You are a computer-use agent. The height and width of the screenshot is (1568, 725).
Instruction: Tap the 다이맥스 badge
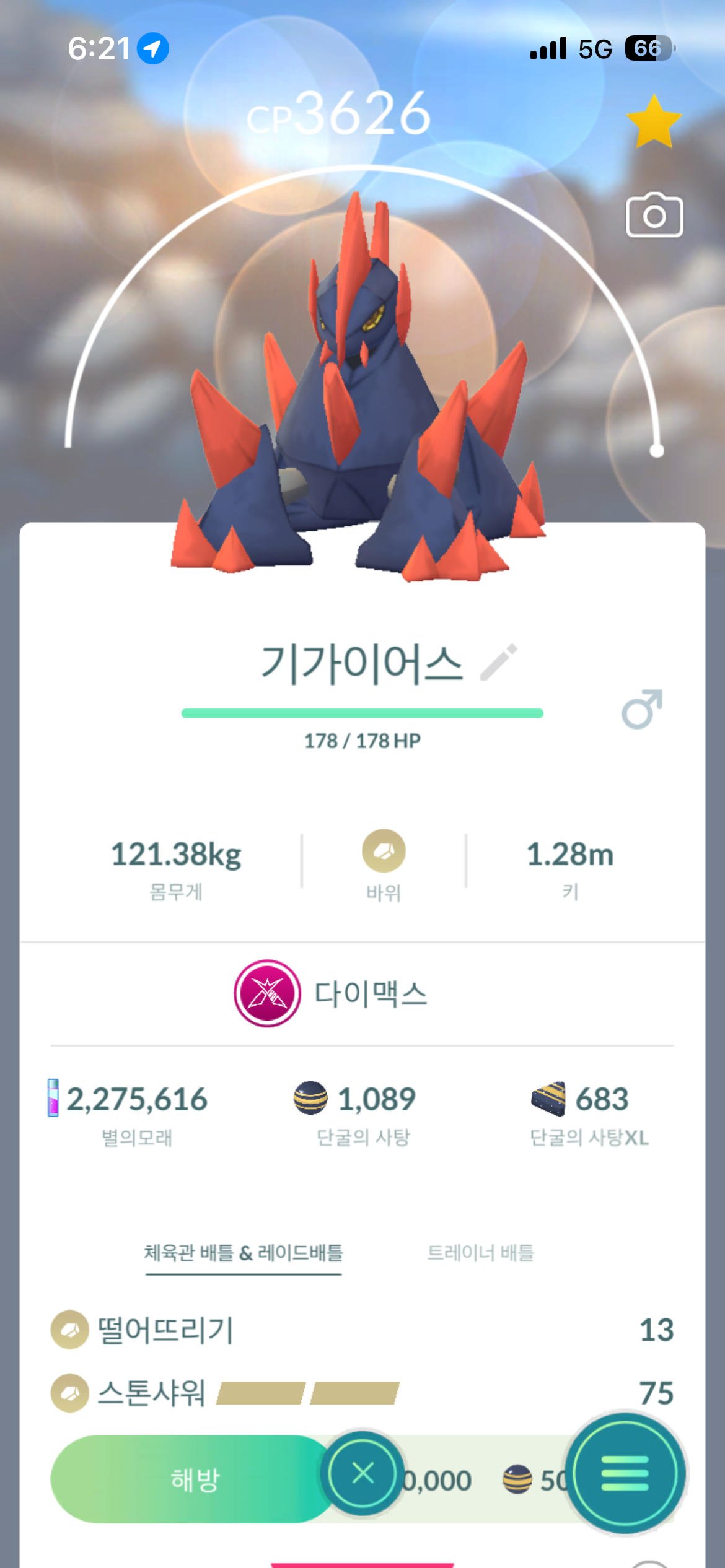point(268,993)
